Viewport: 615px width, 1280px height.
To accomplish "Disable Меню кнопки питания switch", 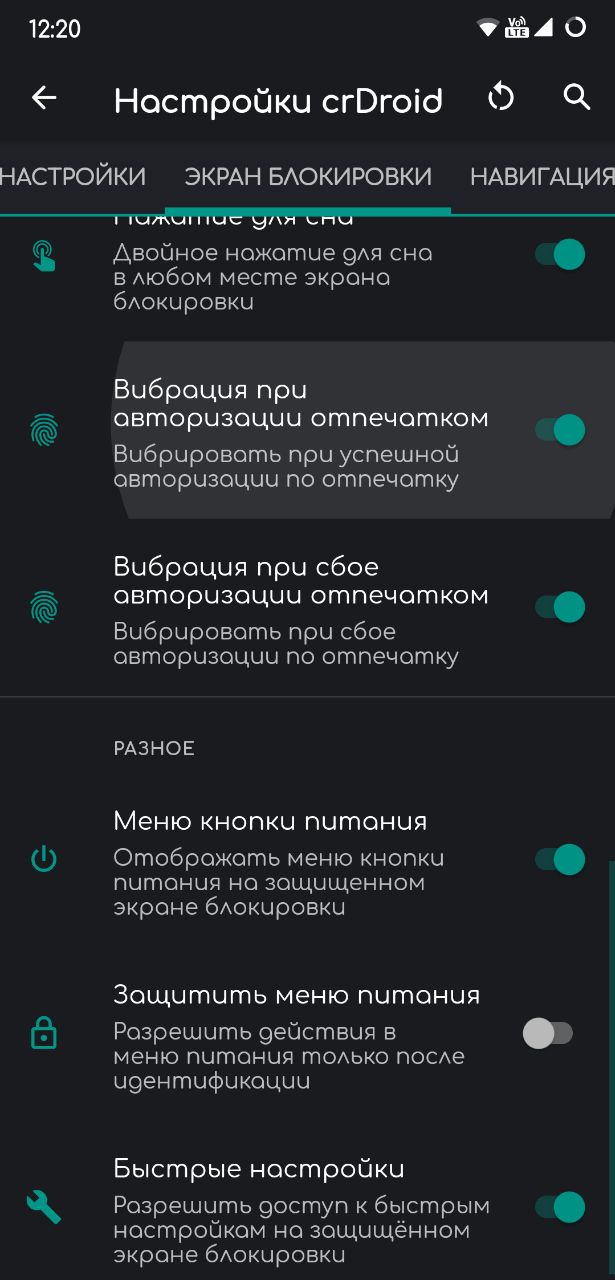I will tap(559, 859).
